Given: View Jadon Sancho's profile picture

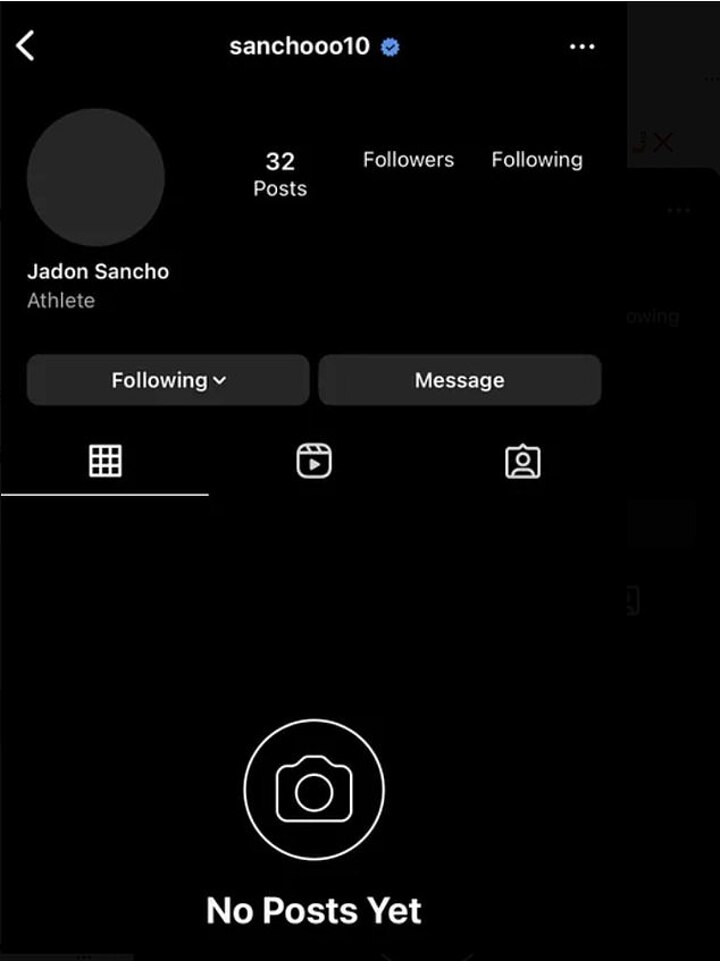Looking at the screenshot, I should (96, 177).
